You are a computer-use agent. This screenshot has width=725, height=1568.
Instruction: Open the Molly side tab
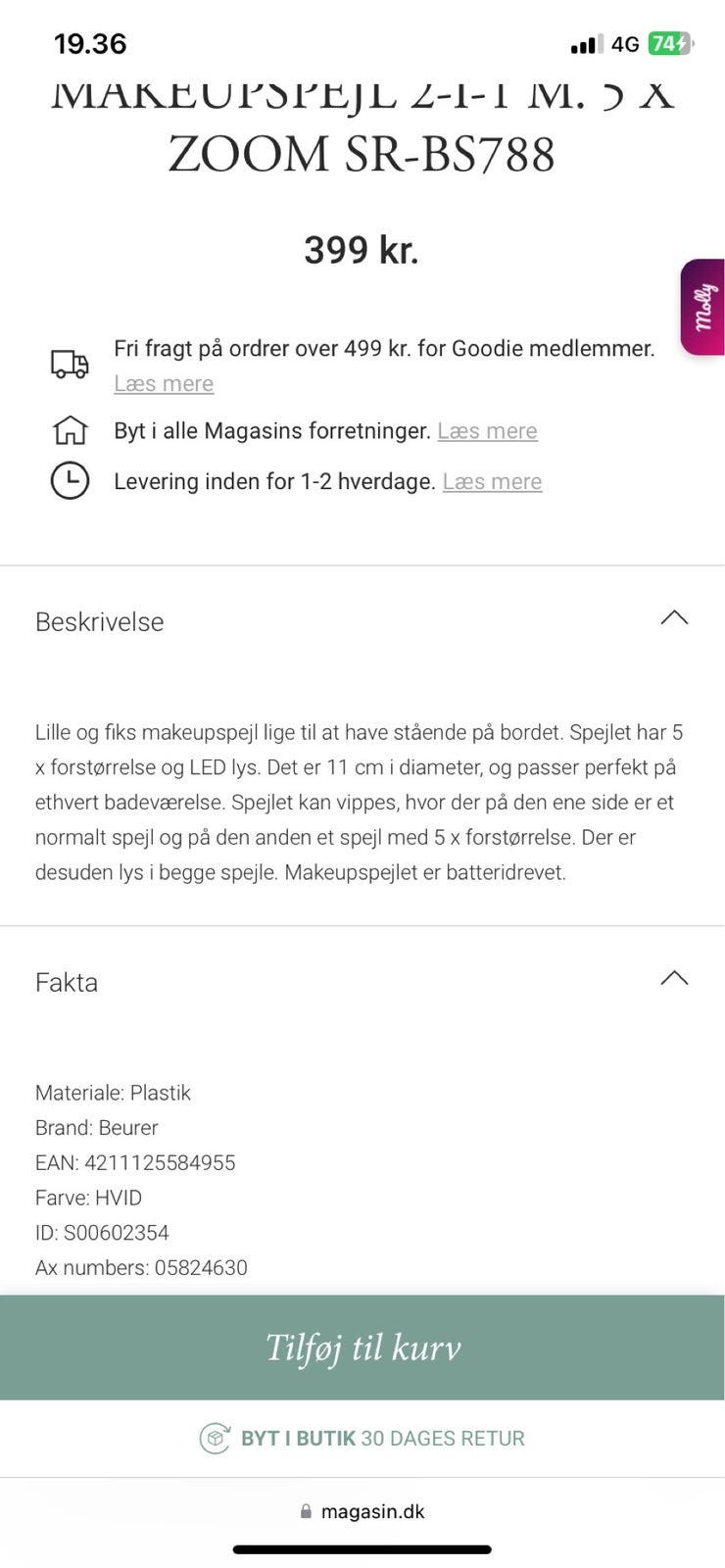pos(703,307)
